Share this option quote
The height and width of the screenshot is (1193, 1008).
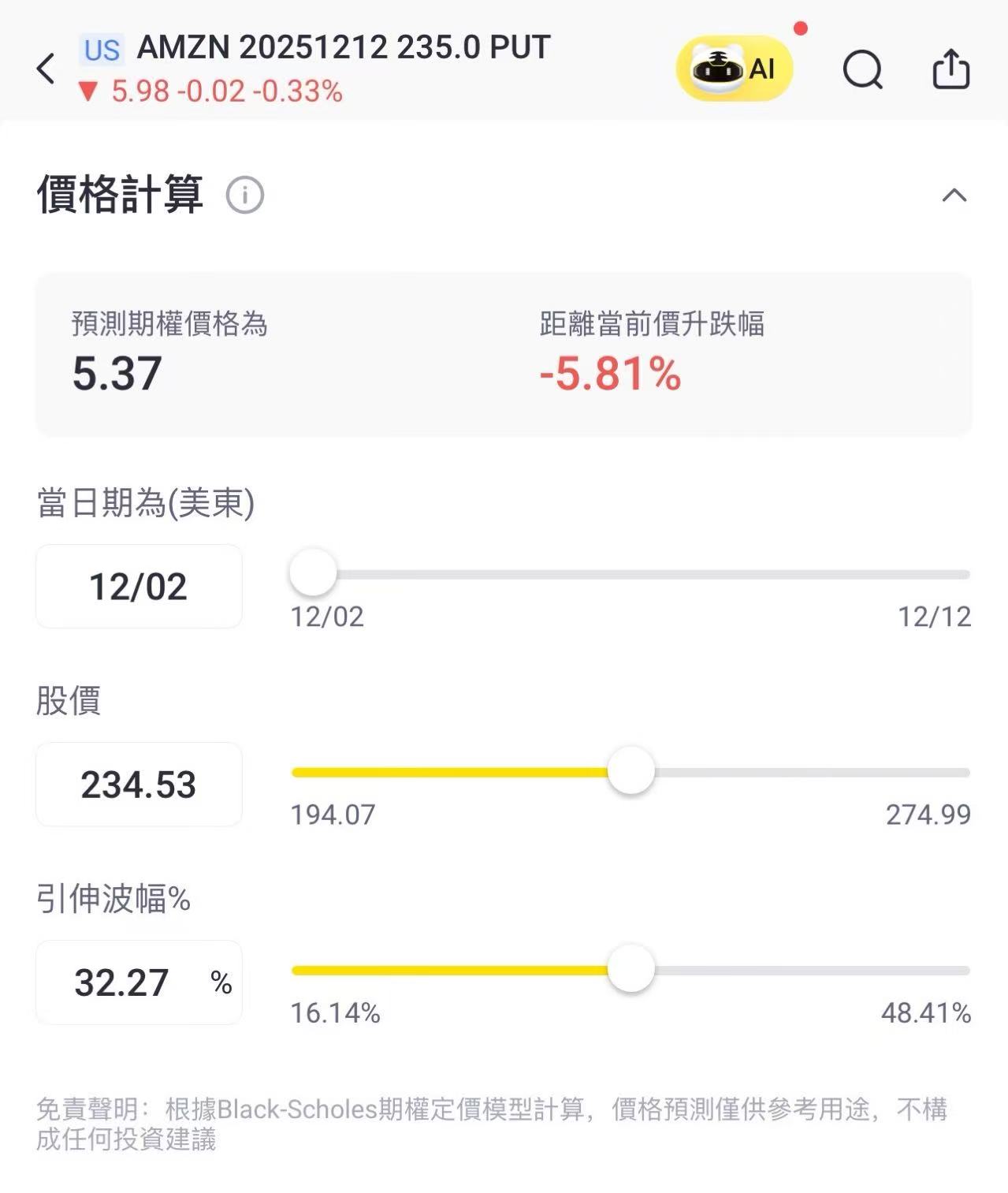click(x=950, y=69)
